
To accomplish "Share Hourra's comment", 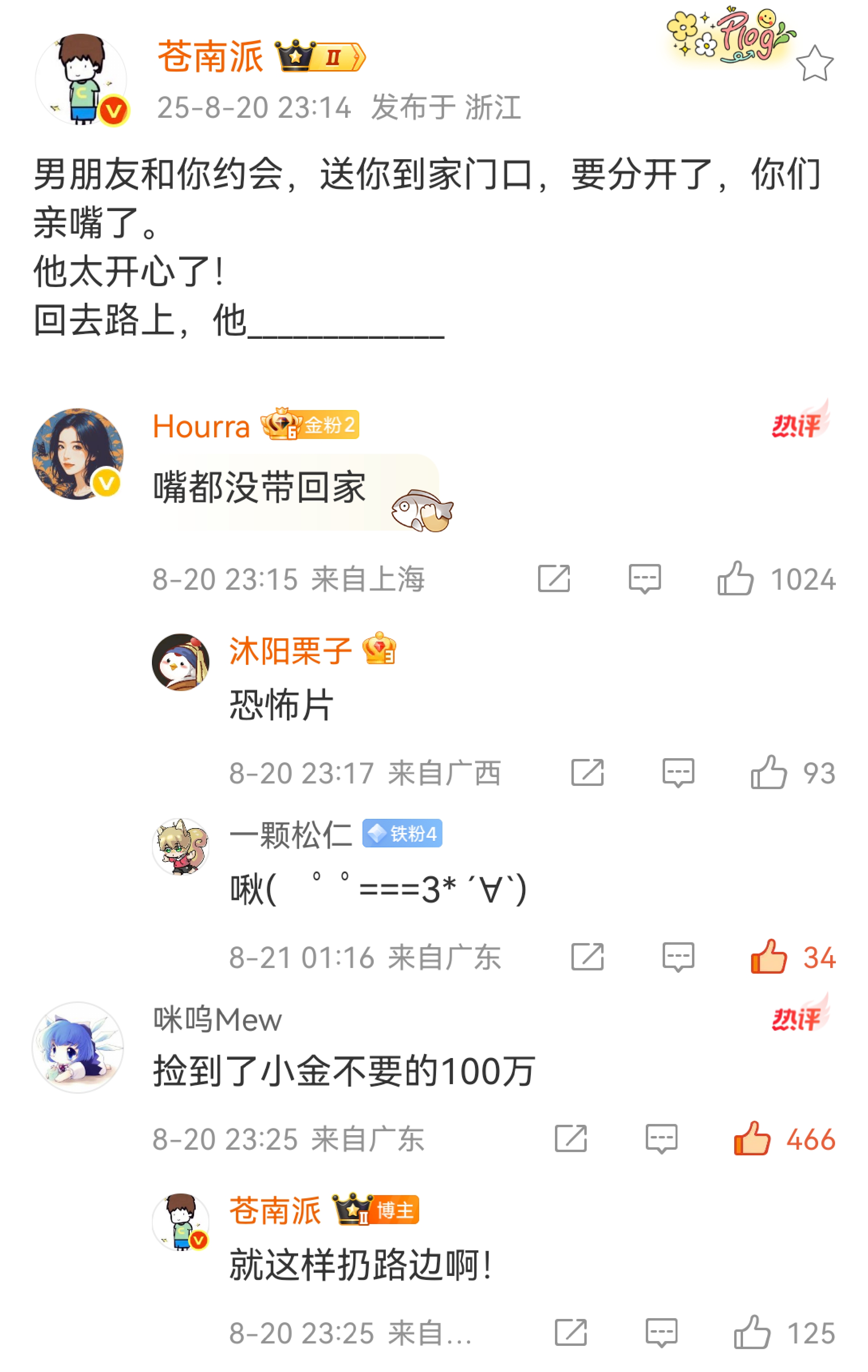I will (x=554, y=579).
